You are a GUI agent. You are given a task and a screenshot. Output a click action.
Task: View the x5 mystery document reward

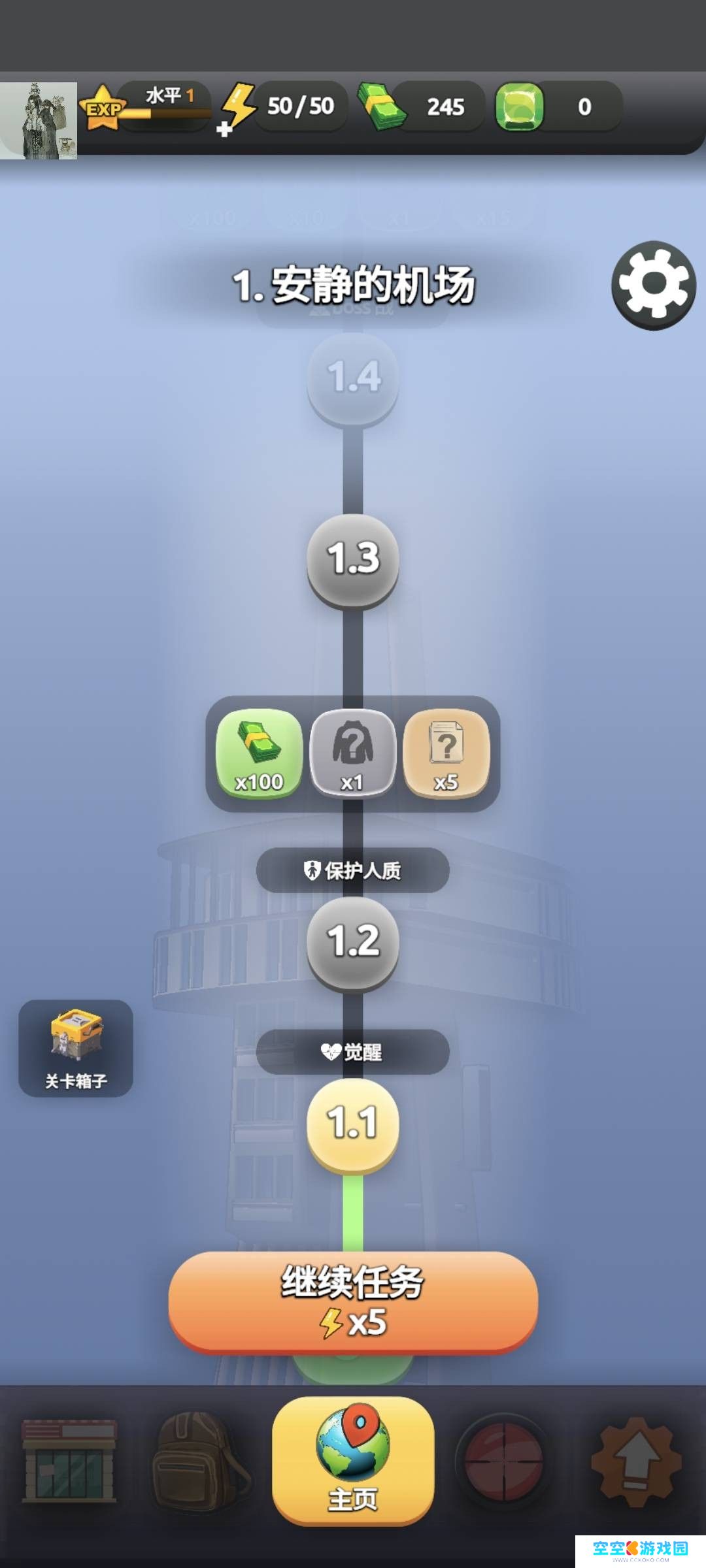(x=446, y=753)
